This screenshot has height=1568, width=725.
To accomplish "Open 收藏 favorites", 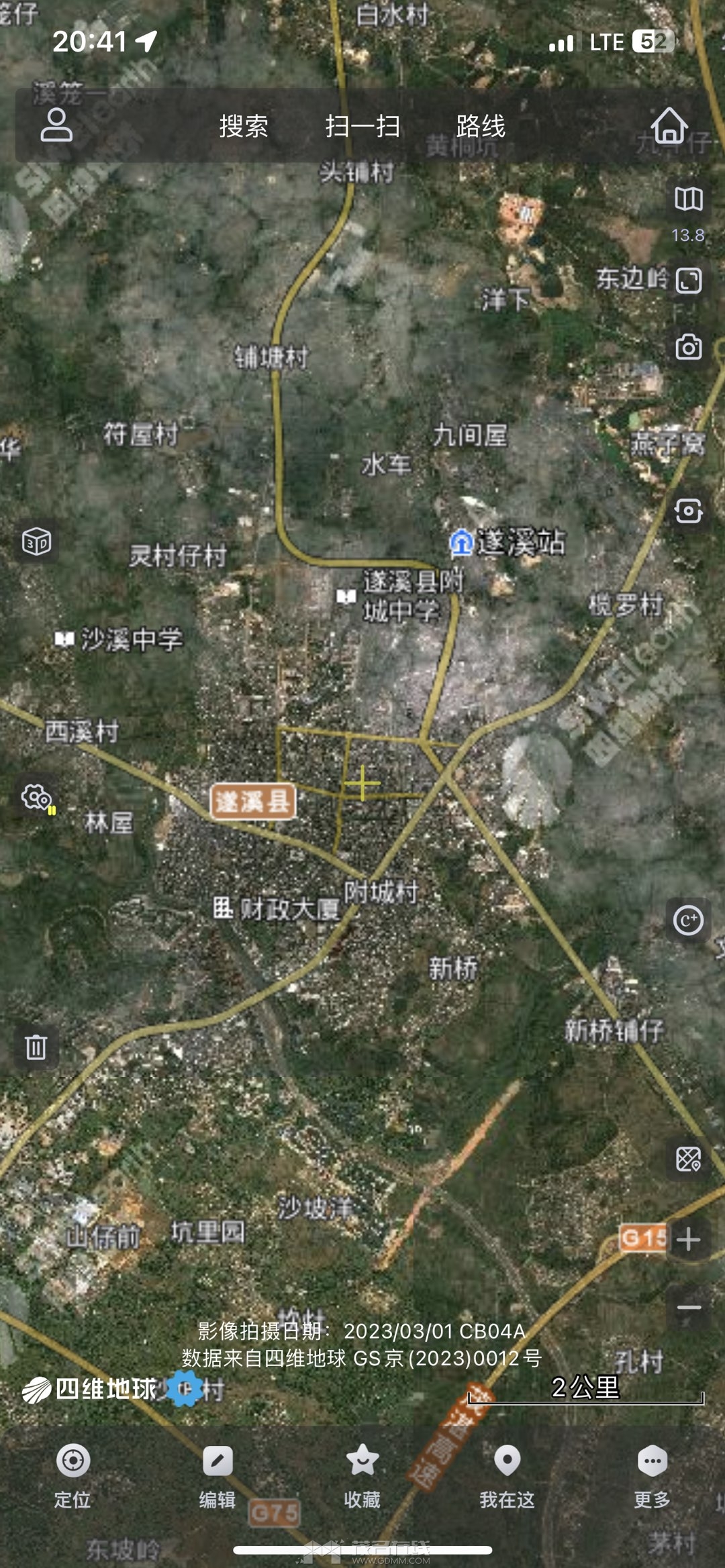I will click(362, 1477).
